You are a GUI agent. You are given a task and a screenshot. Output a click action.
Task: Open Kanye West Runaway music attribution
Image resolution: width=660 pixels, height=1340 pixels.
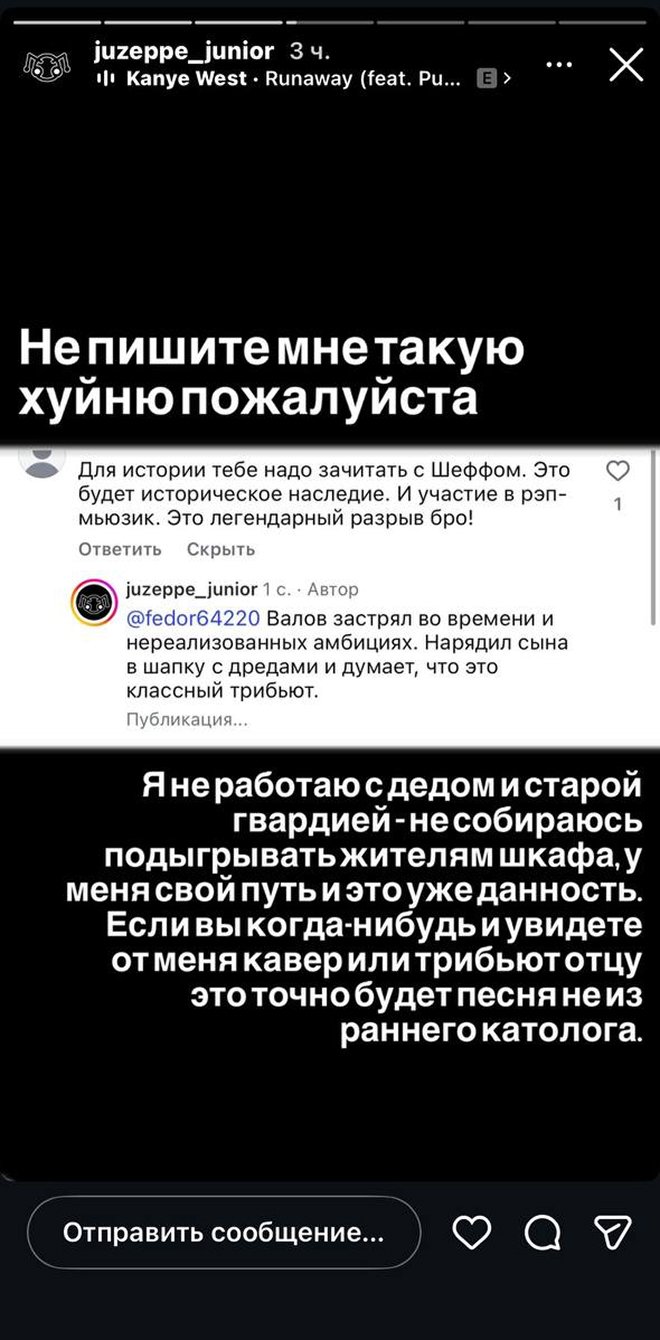coord(303,78)
